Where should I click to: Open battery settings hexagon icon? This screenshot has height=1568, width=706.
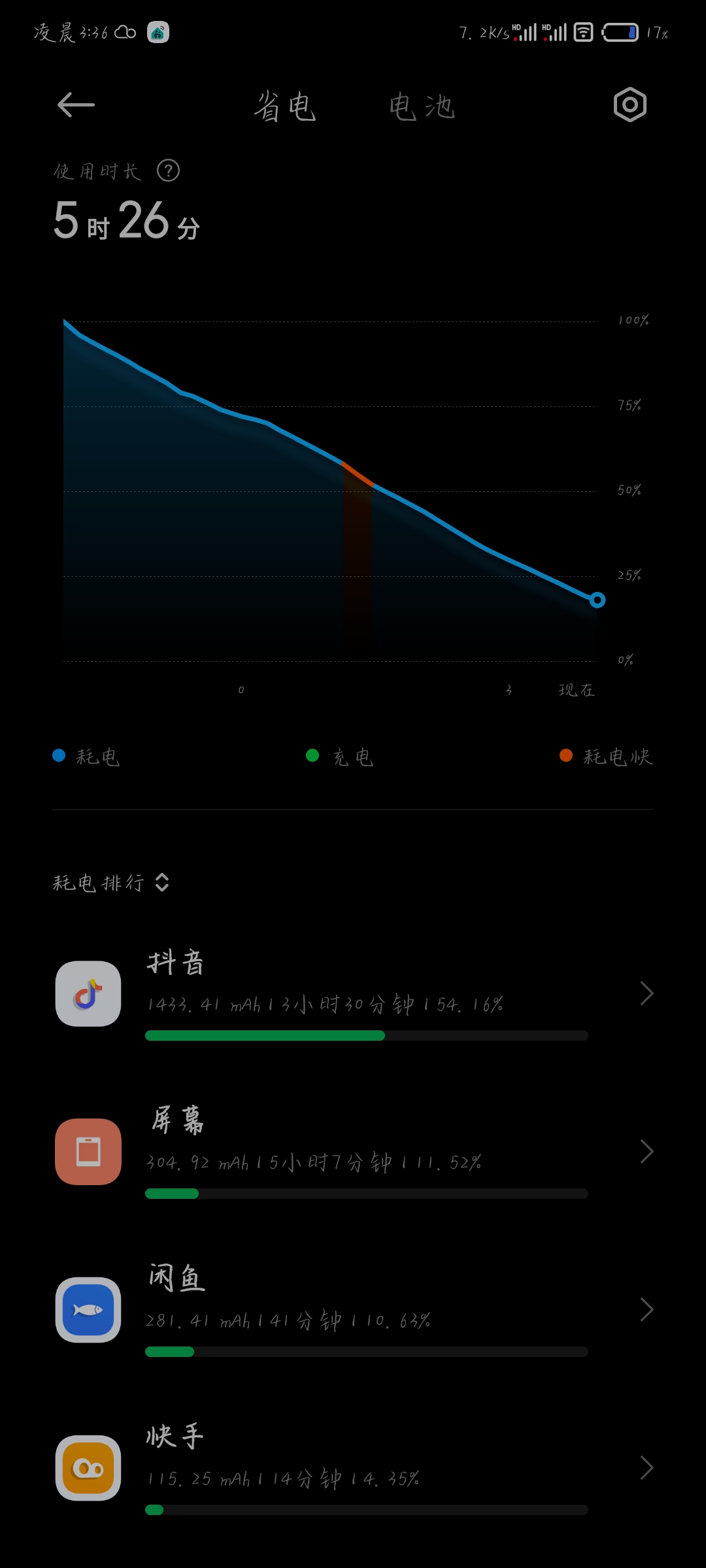(x=630, y=105)
